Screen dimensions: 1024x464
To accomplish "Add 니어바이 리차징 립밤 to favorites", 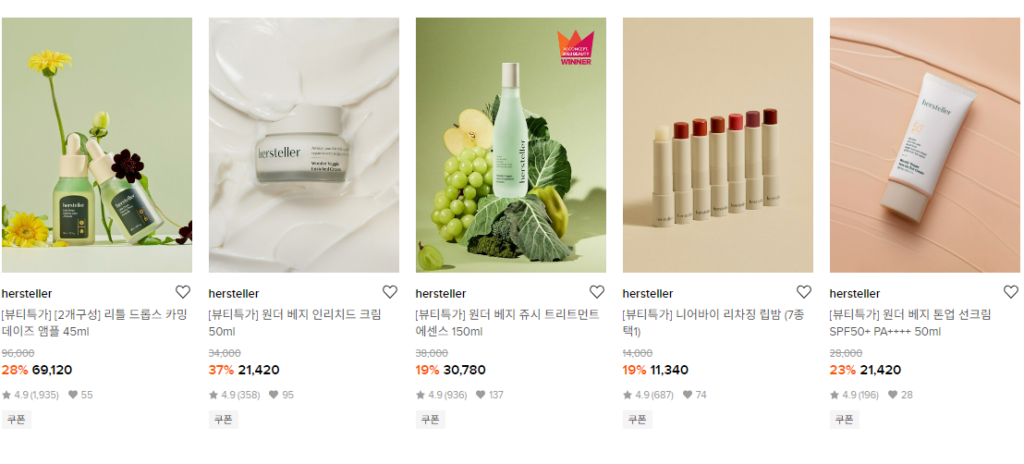I will tap(804, 292).
